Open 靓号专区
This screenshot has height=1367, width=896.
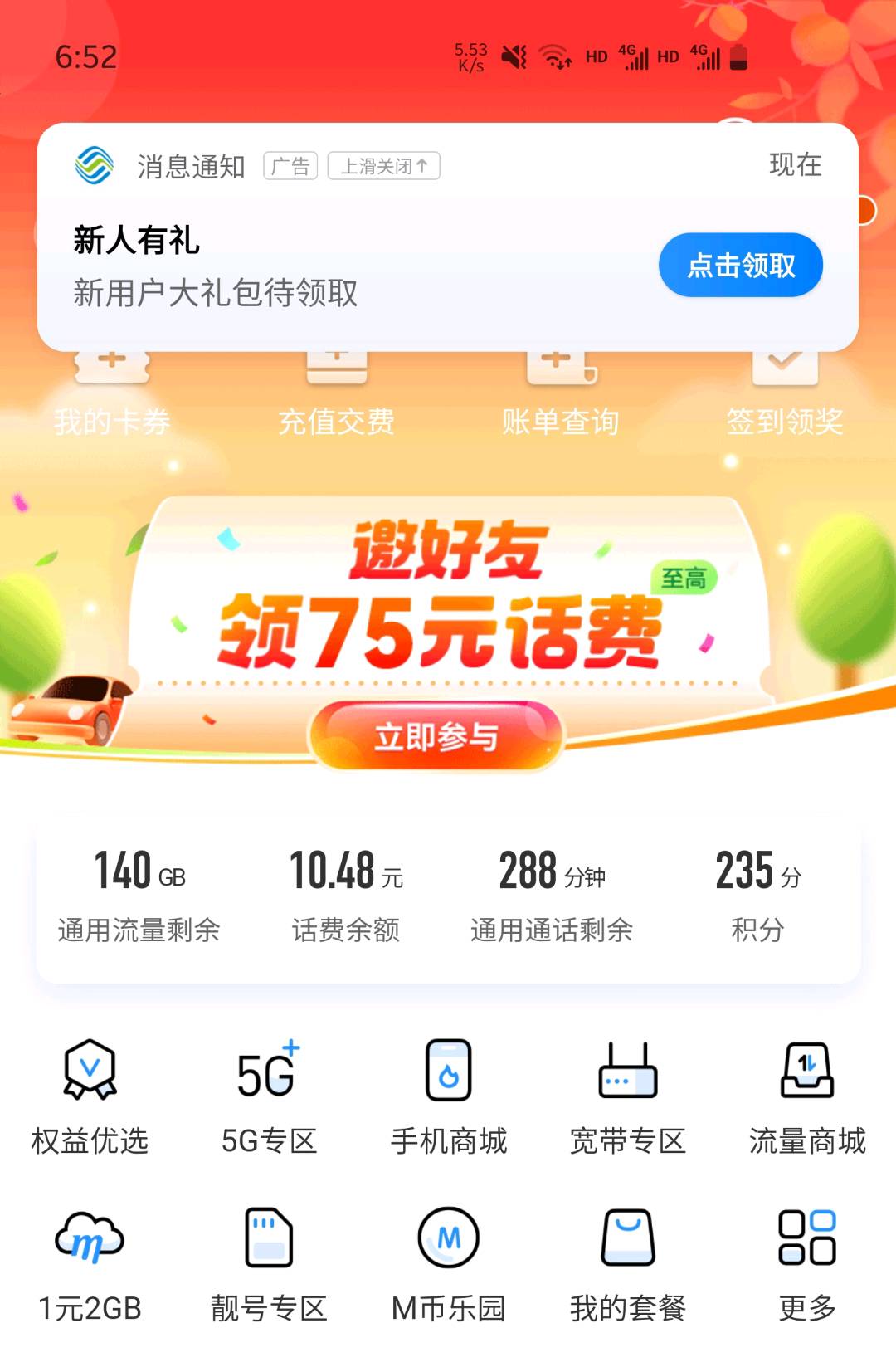[x=269, y=1263]
